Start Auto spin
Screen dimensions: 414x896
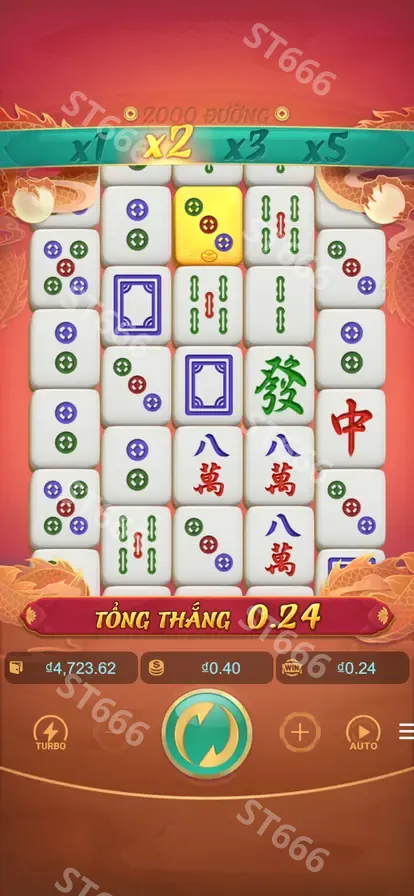coord(364,733)
